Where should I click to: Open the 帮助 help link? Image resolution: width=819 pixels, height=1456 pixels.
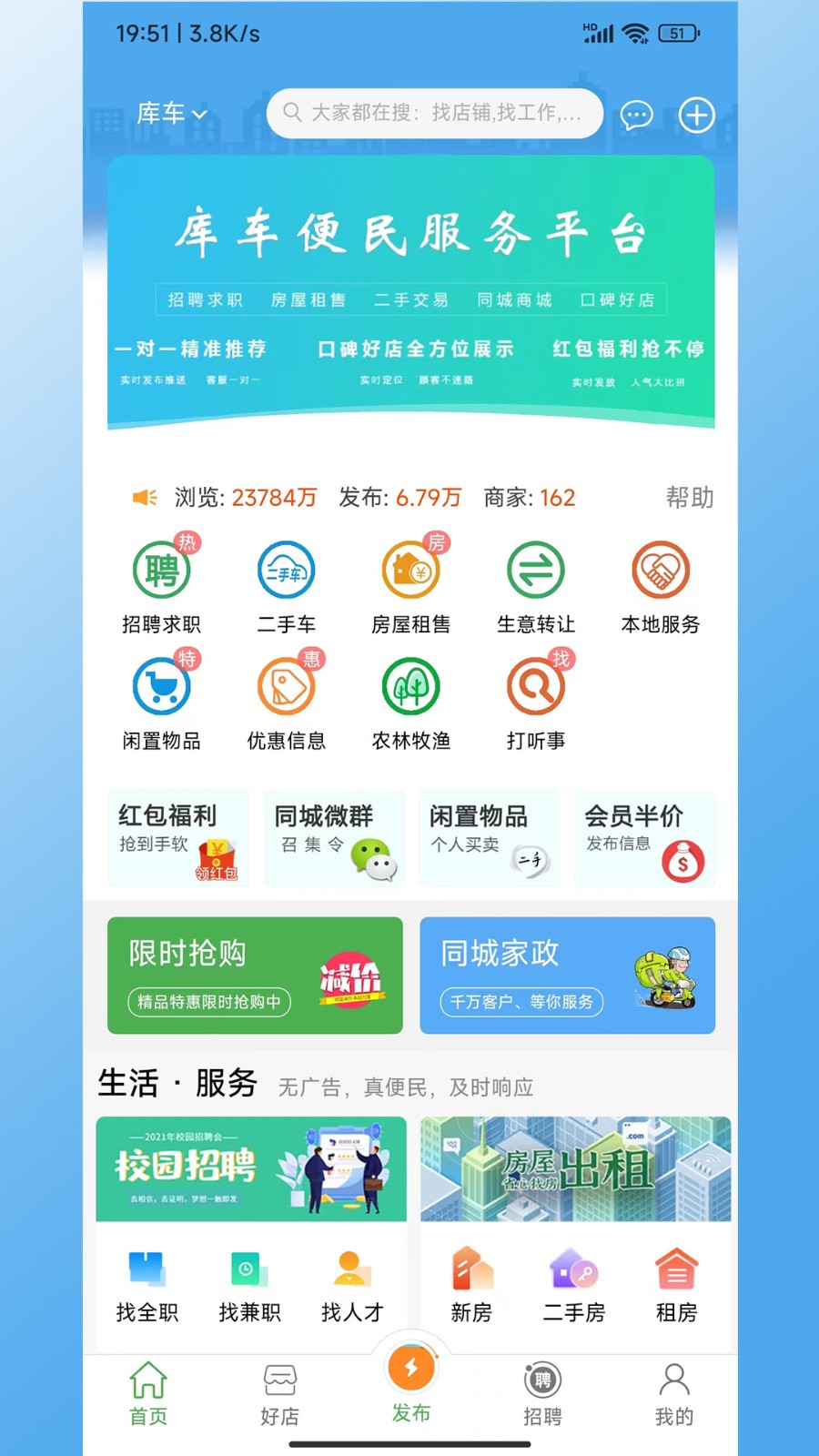[689, 498]
